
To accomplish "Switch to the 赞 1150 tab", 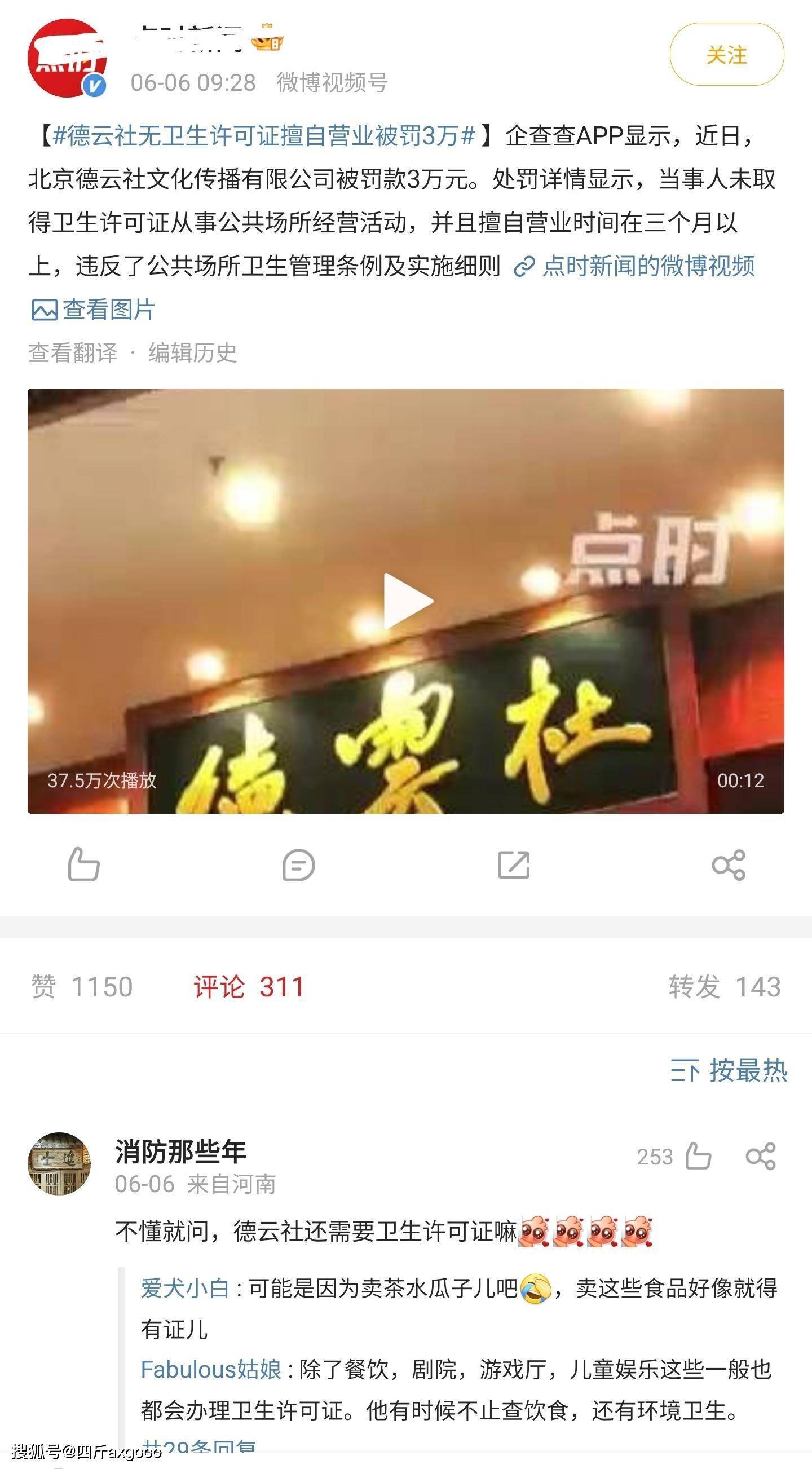I will click(x=82, y=986).
